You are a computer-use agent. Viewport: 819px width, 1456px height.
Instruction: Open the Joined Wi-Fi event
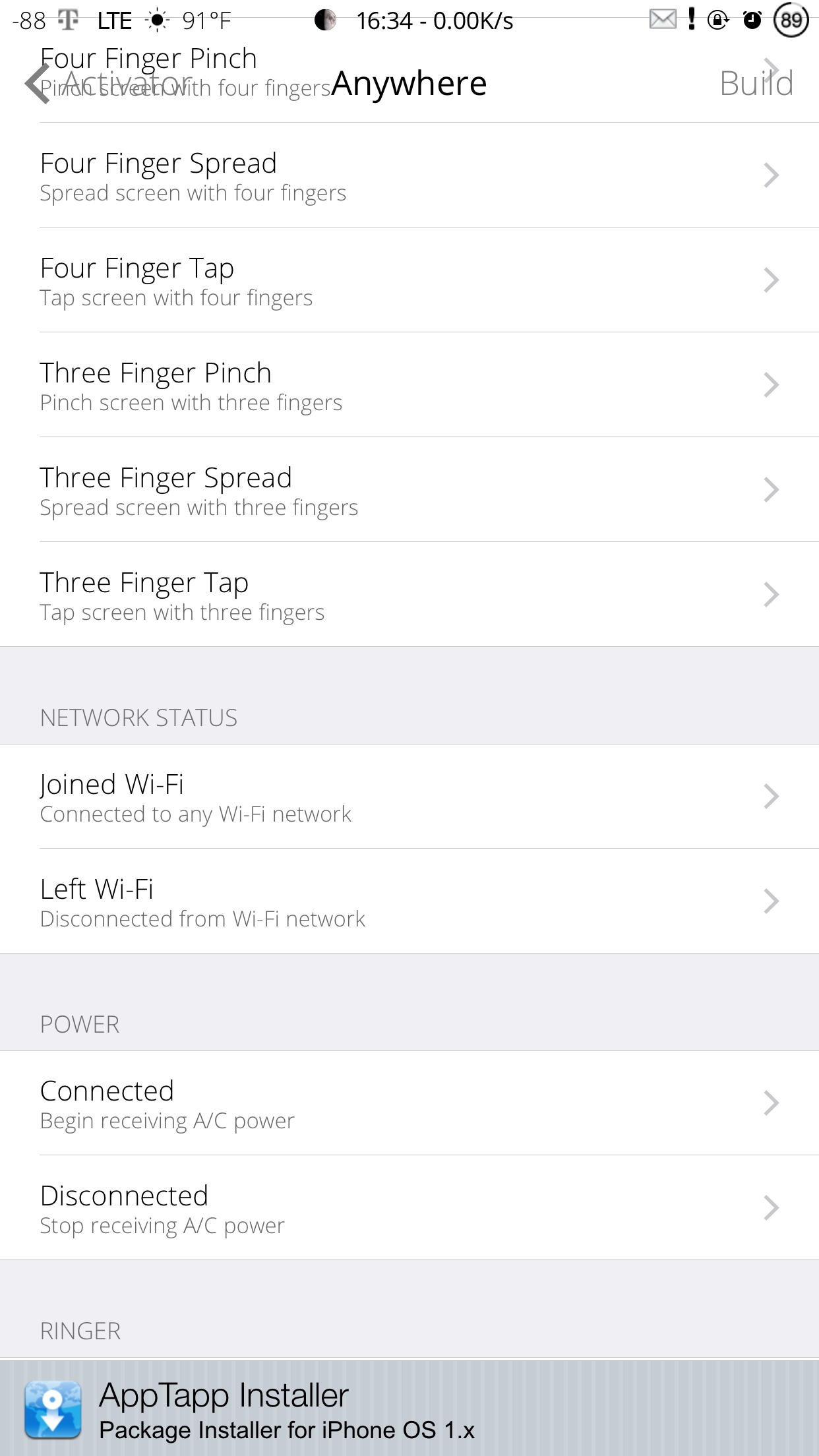tap(409, 797)
